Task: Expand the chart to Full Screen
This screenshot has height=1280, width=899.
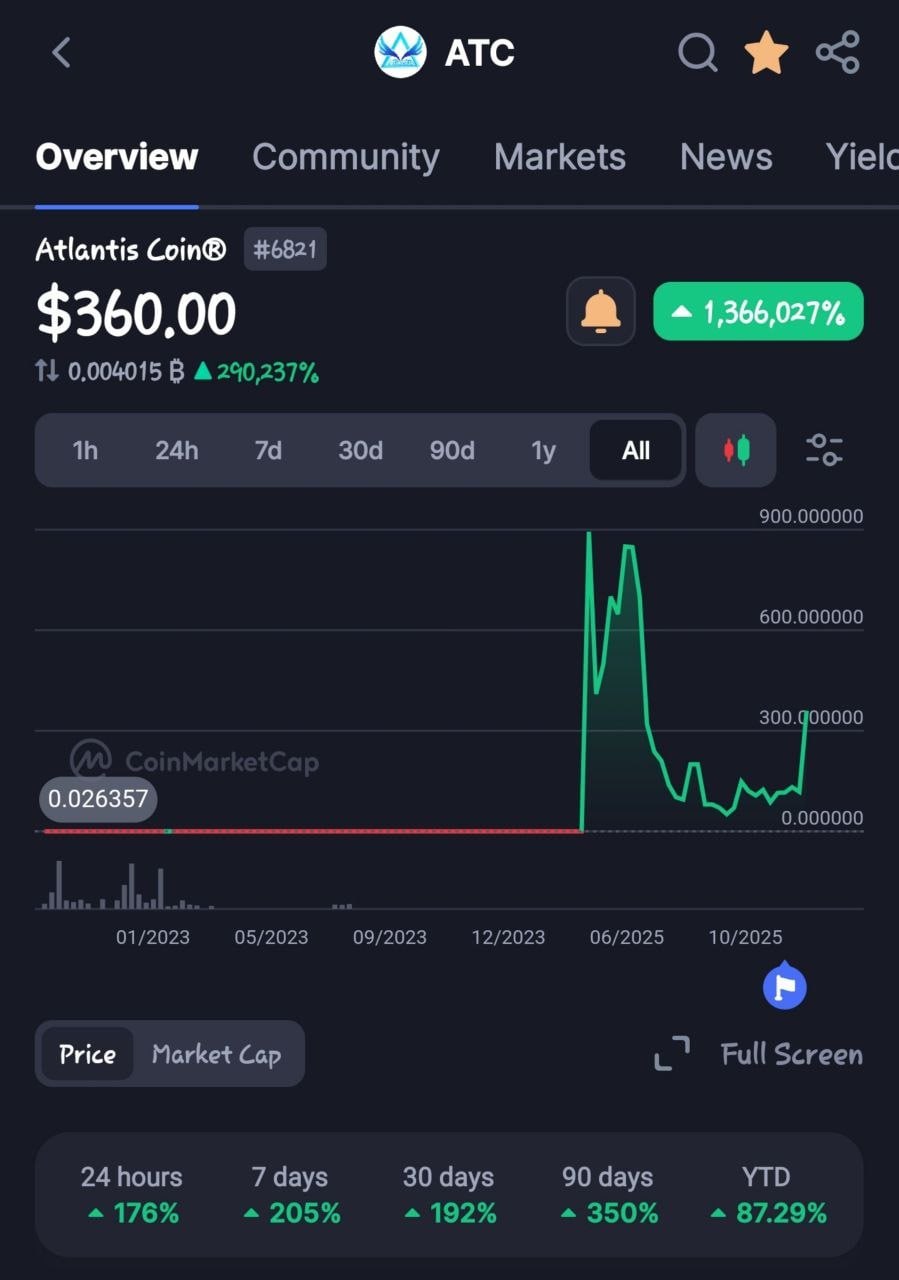Action: (760, 1054)
